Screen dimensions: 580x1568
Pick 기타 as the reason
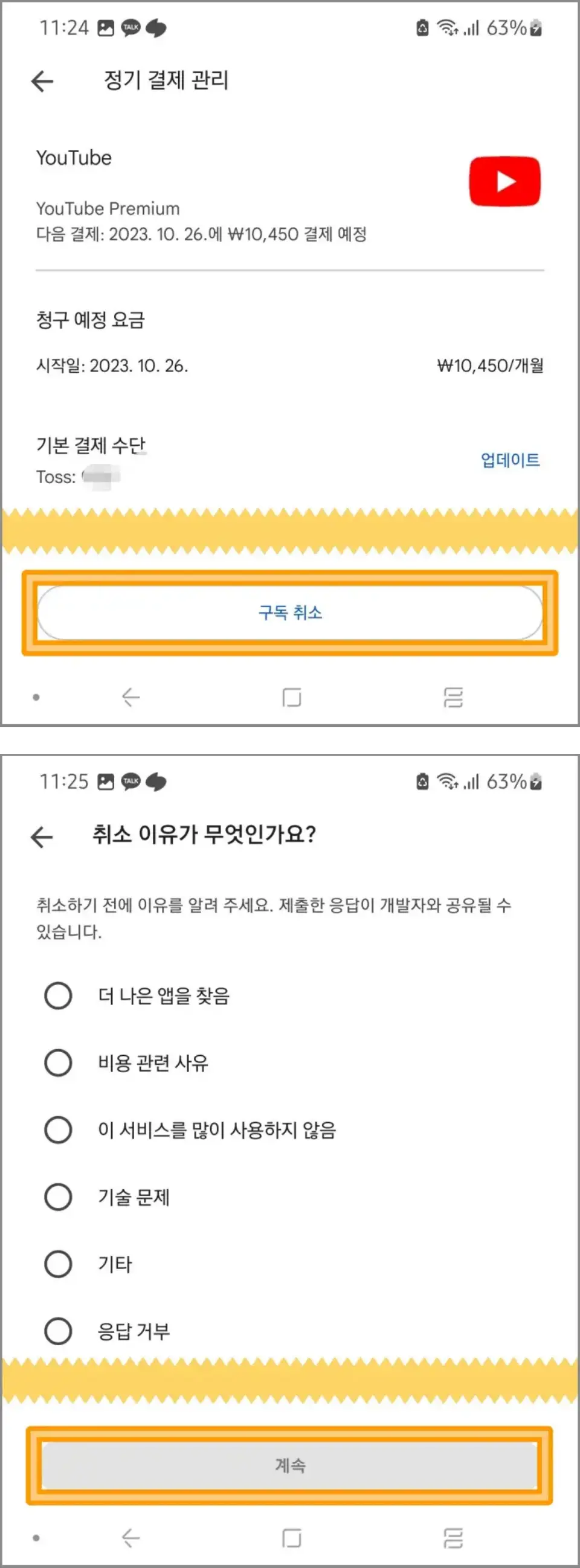(59, 1264)
